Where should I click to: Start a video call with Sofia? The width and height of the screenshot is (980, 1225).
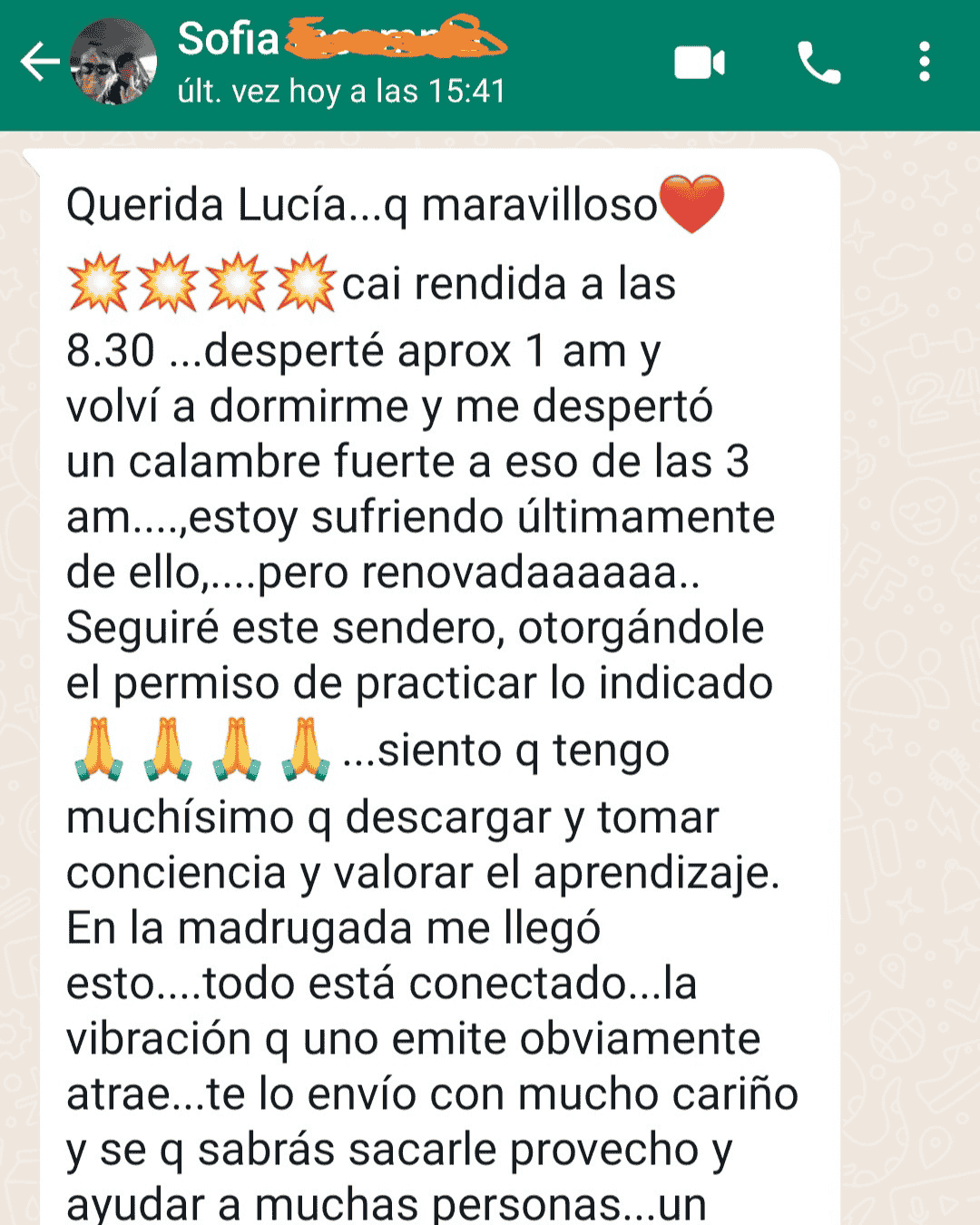(700, 63)
